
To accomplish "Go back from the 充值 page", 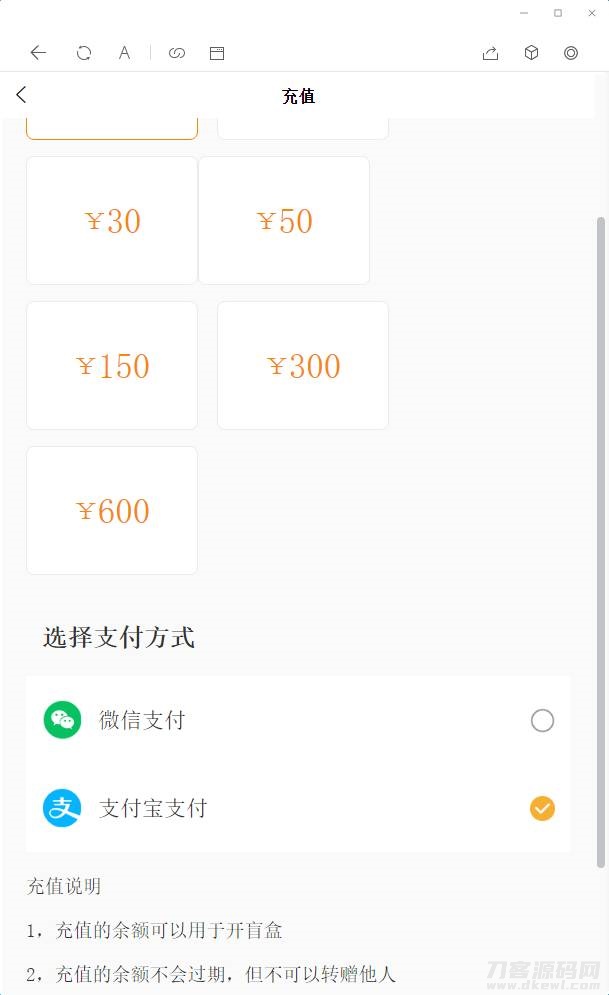I will [22, 95].
